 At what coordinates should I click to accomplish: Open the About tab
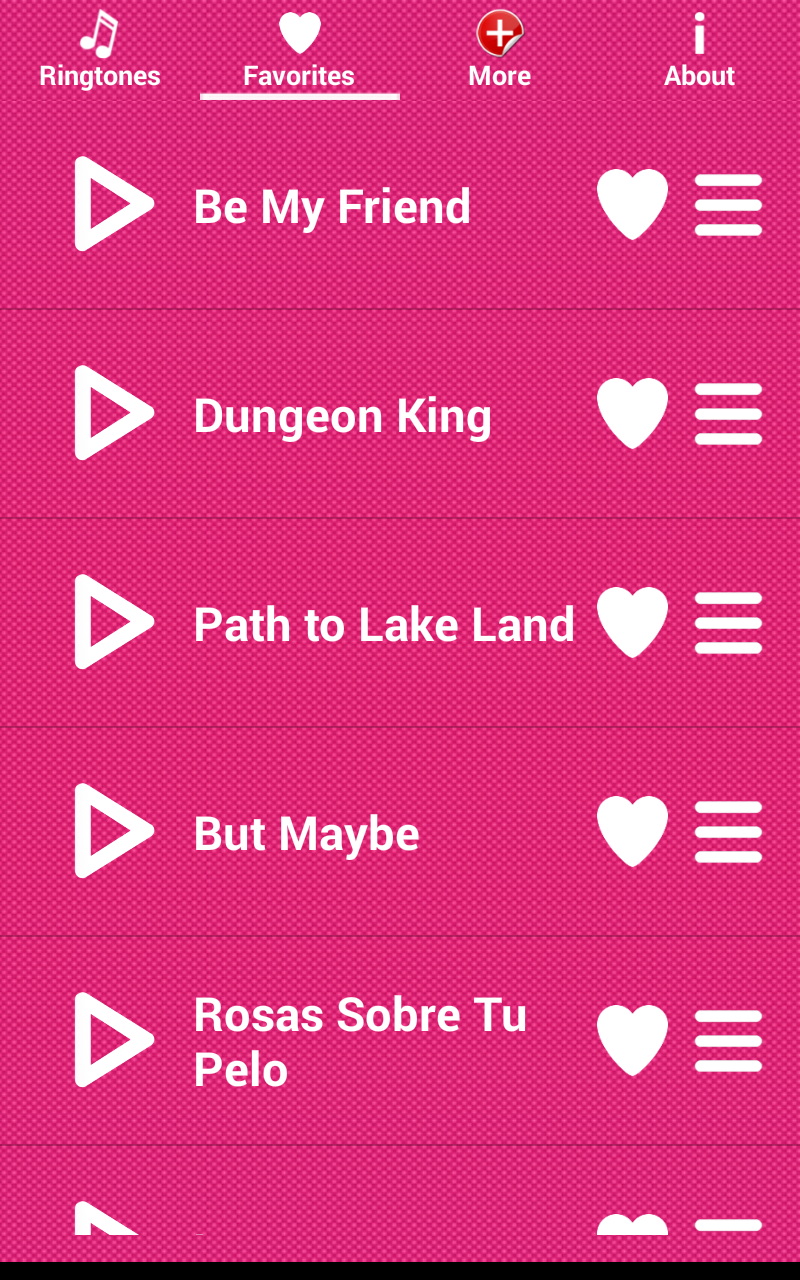coord(699,50)
